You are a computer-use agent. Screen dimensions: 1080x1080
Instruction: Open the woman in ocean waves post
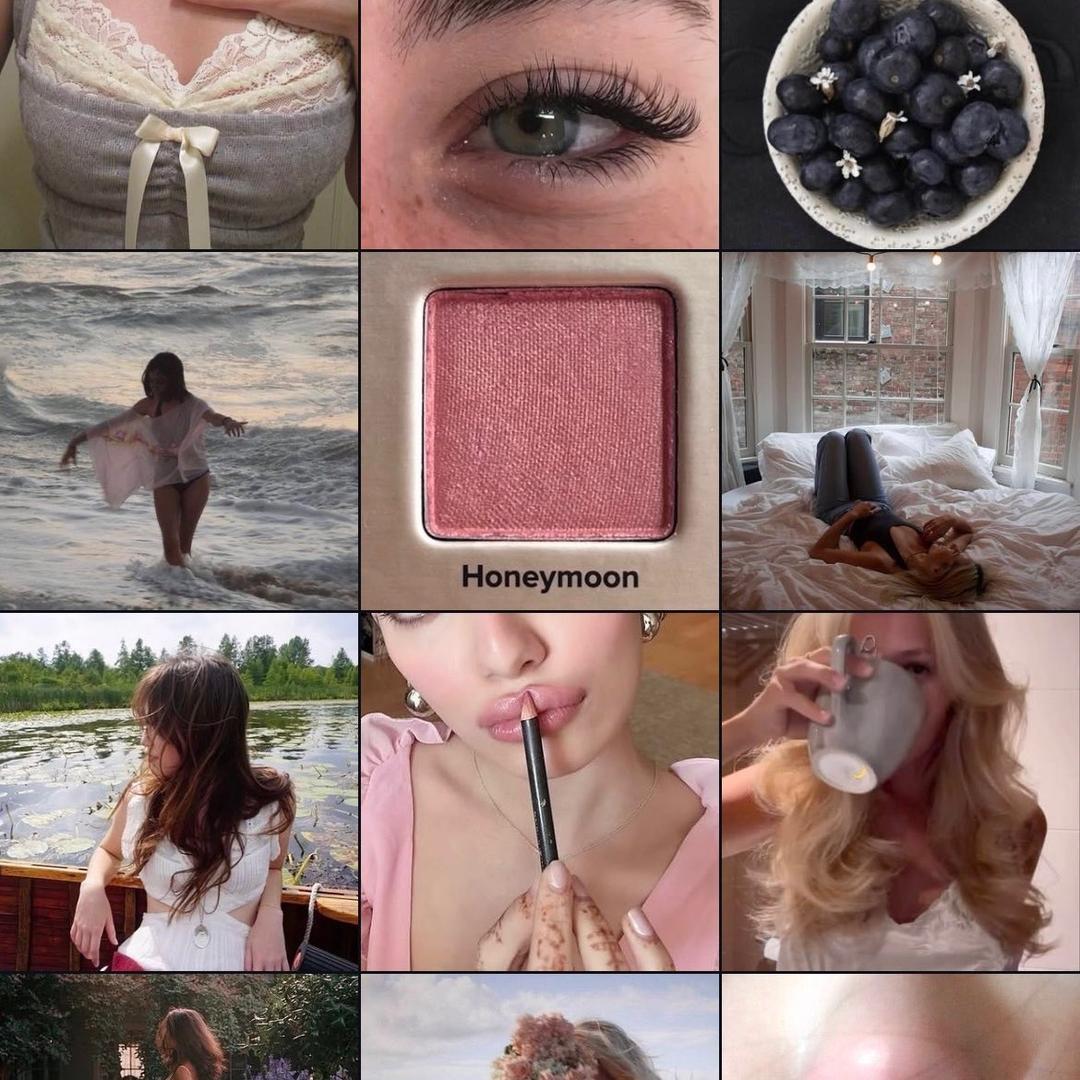click(179, 430)
